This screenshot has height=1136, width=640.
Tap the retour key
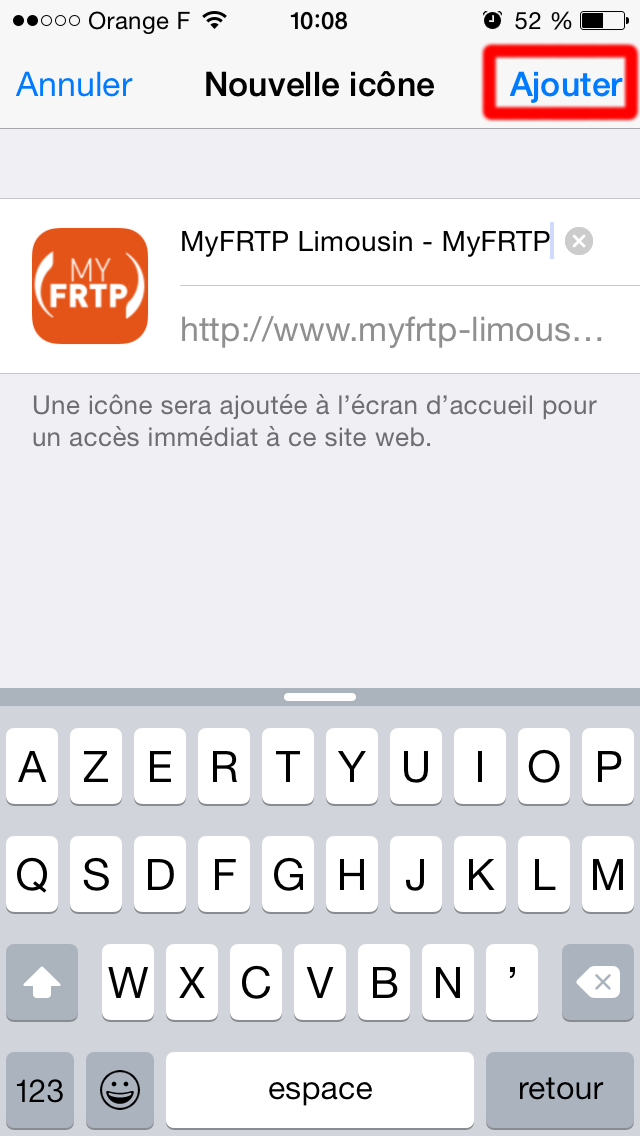click(x=560, y=1088)
